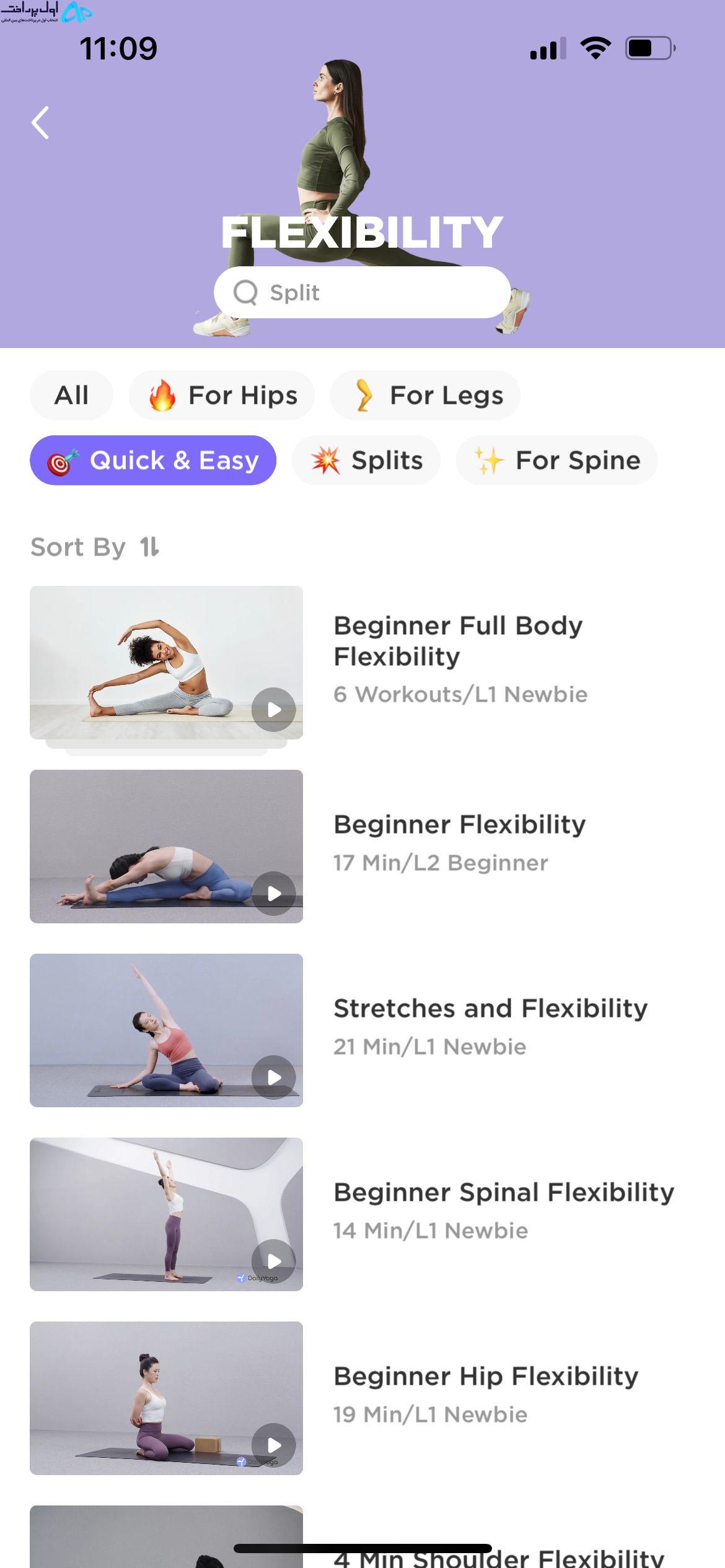View the Beginner Hip Flexibility workout
The height and width of the screenshot is (1568, 725).
(x=362, y=1398)
